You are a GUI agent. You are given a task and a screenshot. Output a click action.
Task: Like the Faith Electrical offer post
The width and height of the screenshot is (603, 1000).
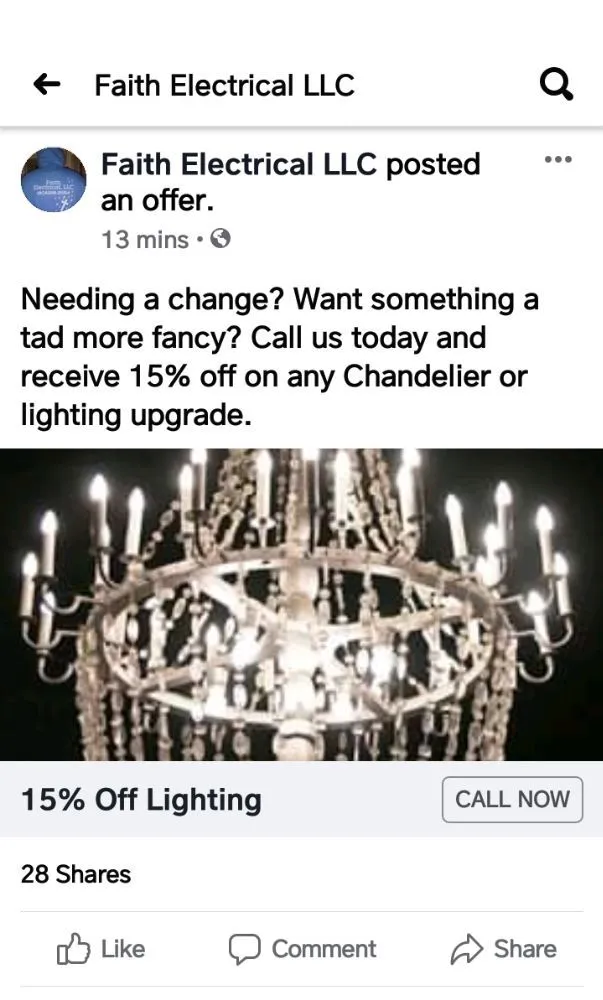click(x=101, y=948)
